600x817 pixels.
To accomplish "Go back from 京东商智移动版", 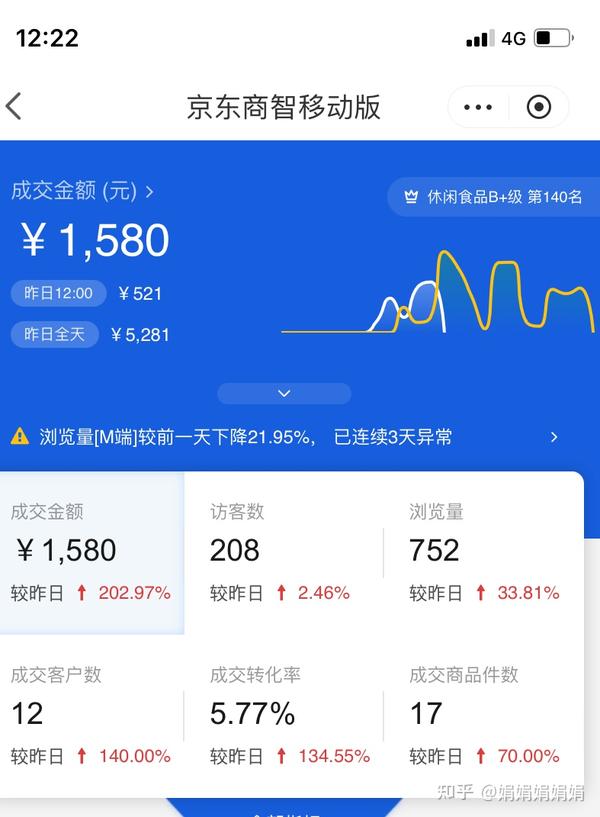I will point(15,107).
